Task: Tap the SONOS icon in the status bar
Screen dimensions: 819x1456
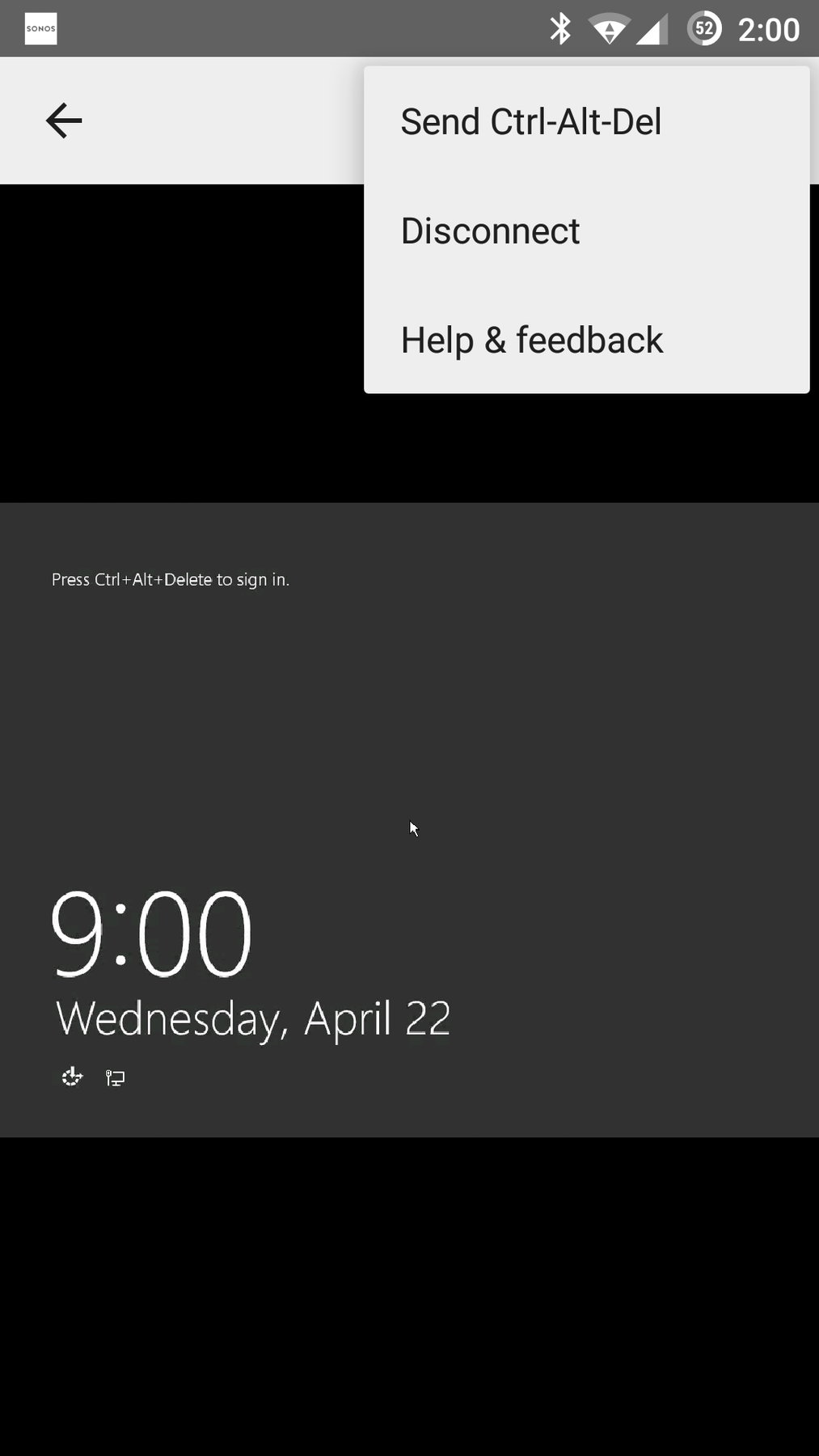Action: click(40, 28)
